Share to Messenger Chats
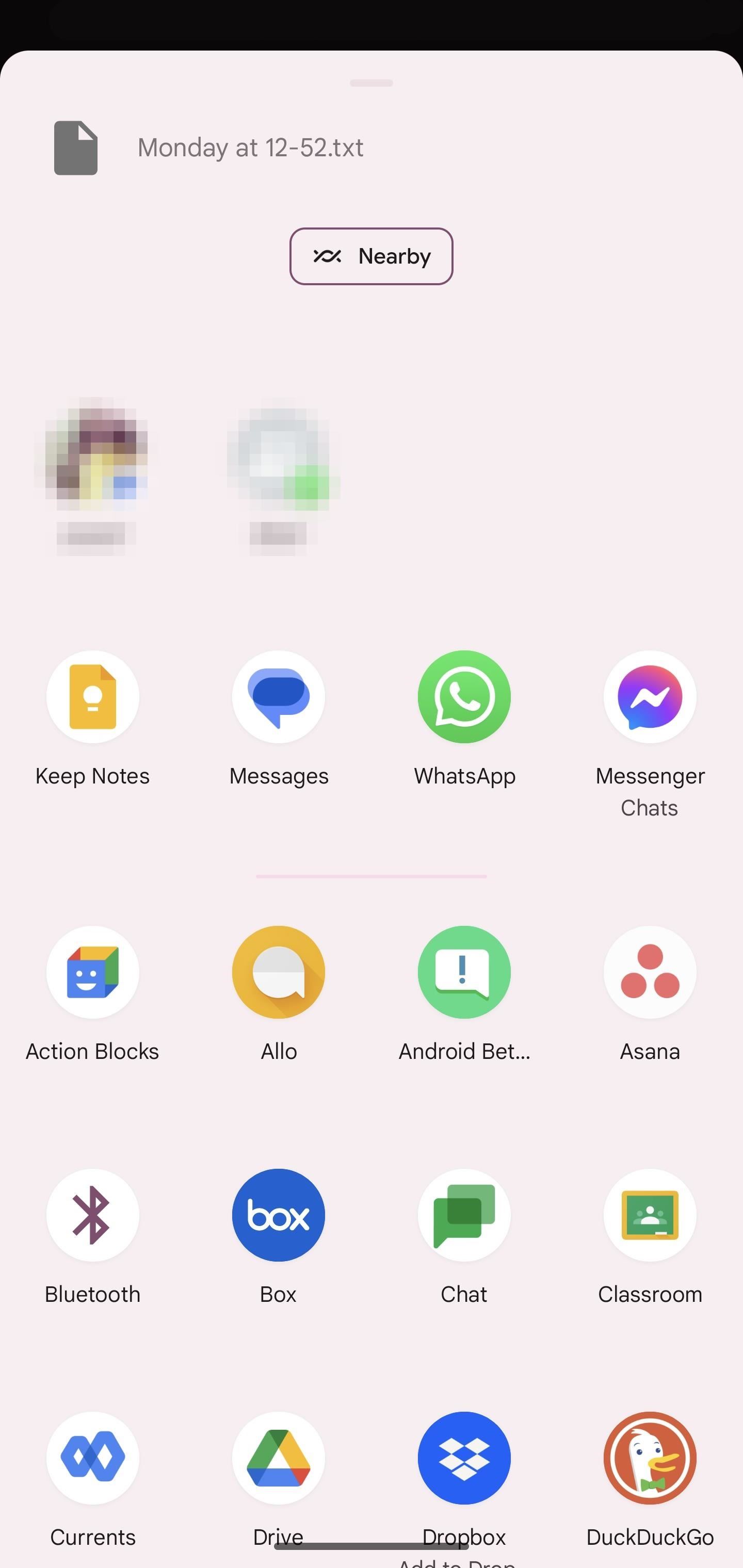 click(650, 697)
